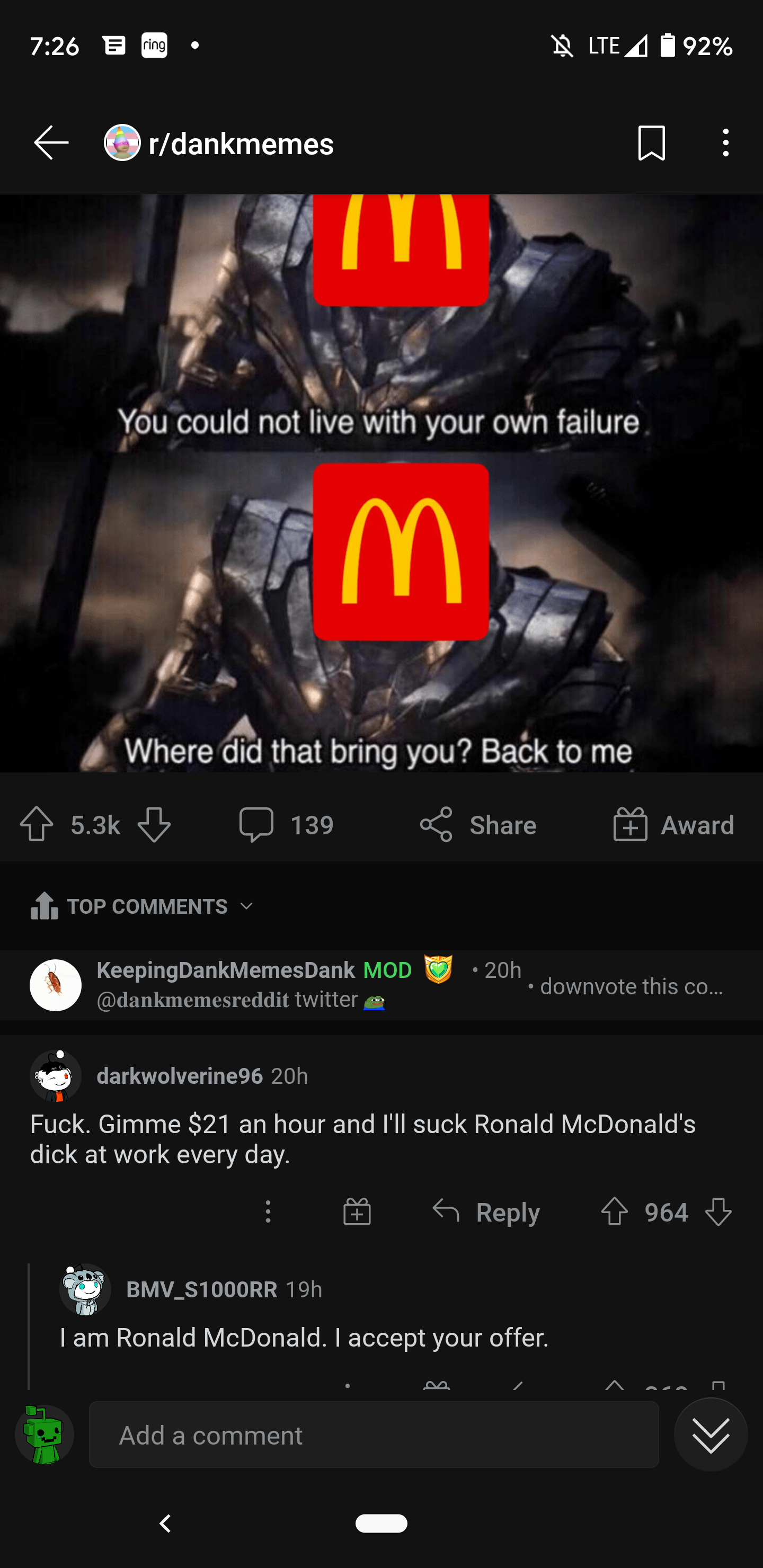
Task: Award darkwolverine96's comment
Action: [x=357, y=1212]
